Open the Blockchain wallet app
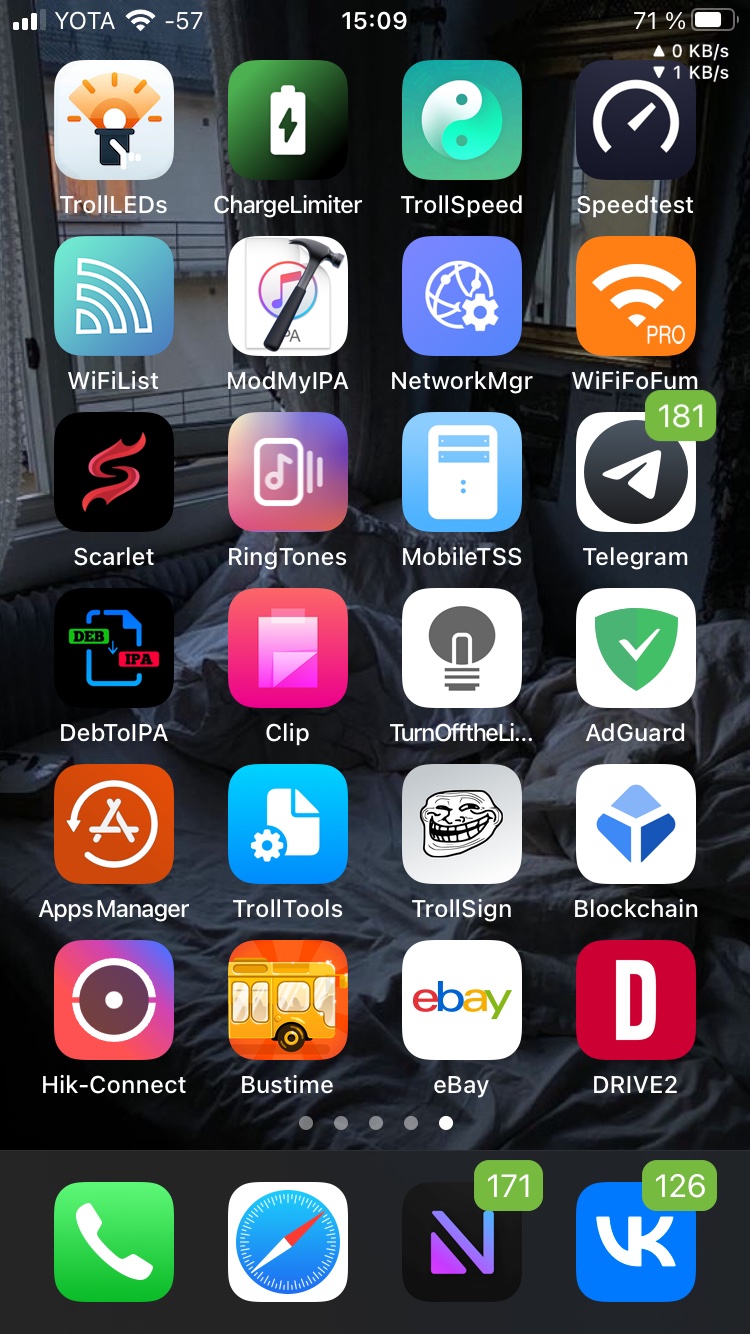The image size is (750, 1334). [635, 825]
